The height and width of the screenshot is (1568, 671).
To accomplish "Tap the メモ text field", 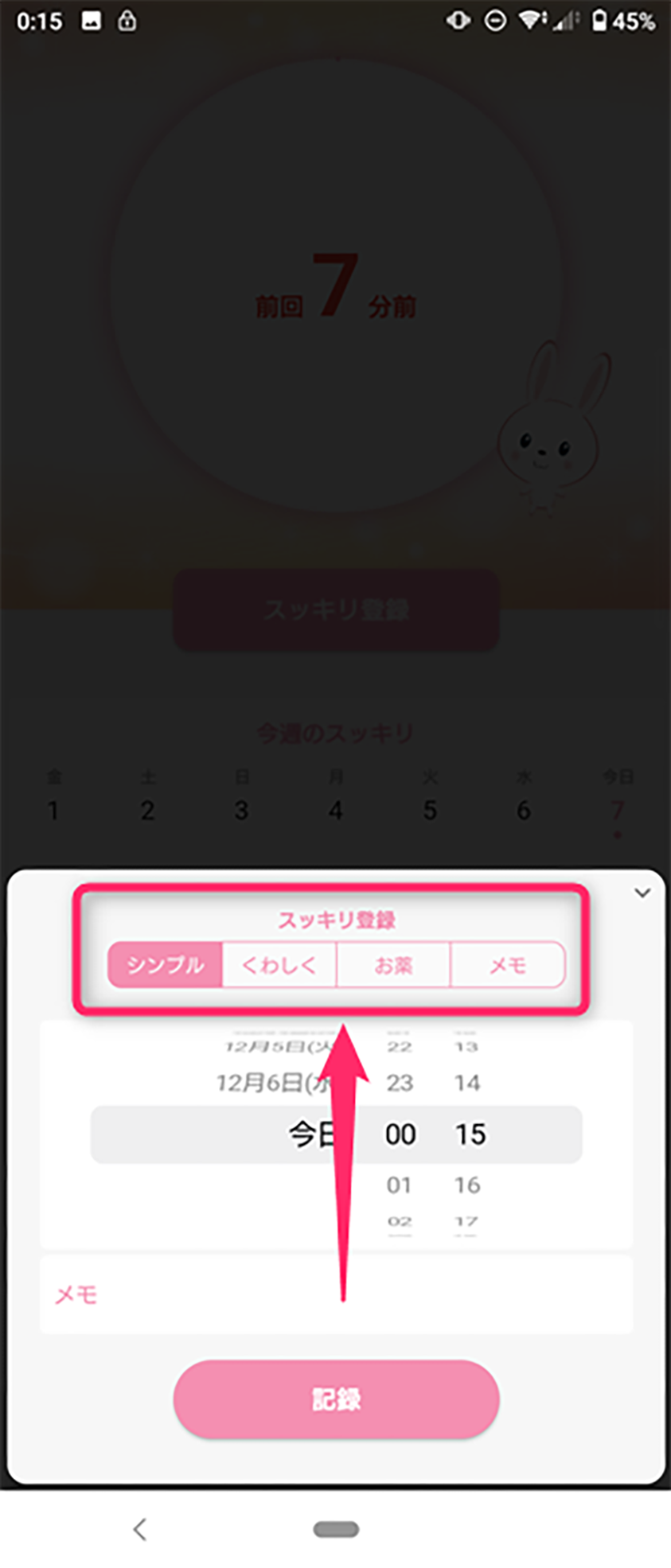I will [x=336, y=1294].
